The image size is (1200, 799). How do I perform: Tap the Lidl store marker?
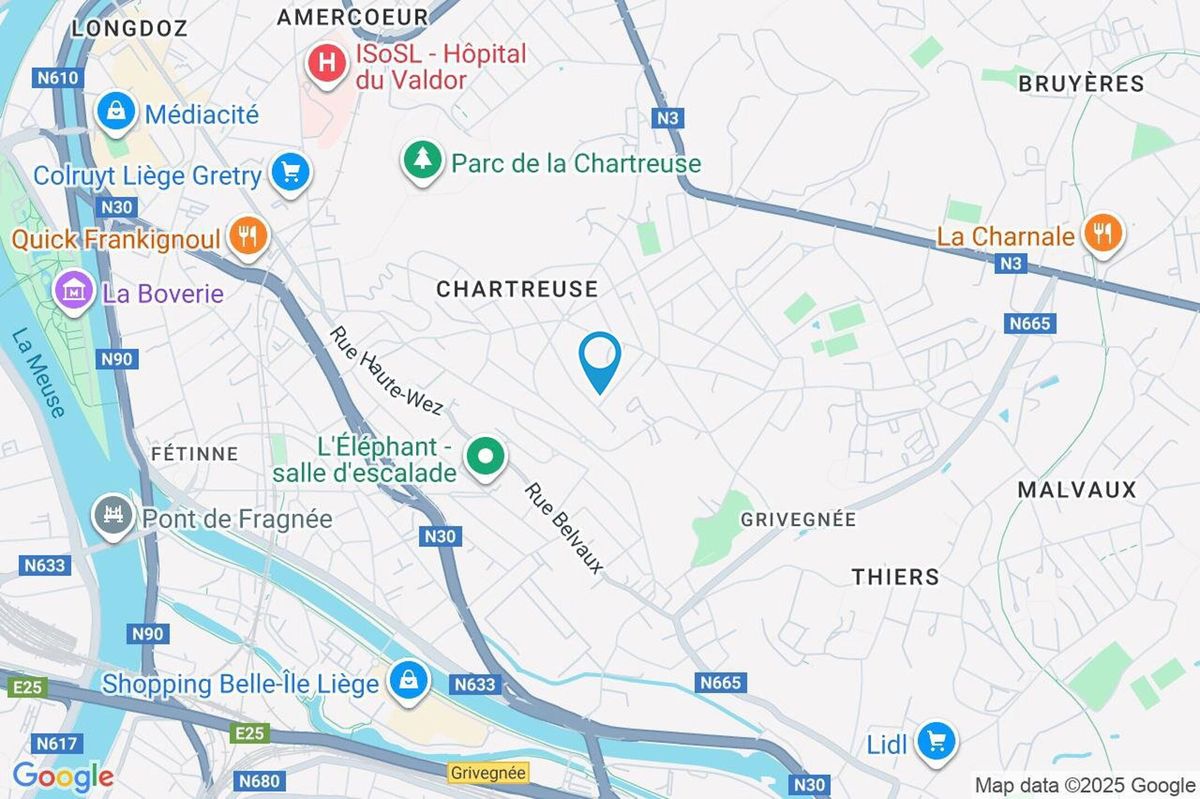tap(936, 740)
